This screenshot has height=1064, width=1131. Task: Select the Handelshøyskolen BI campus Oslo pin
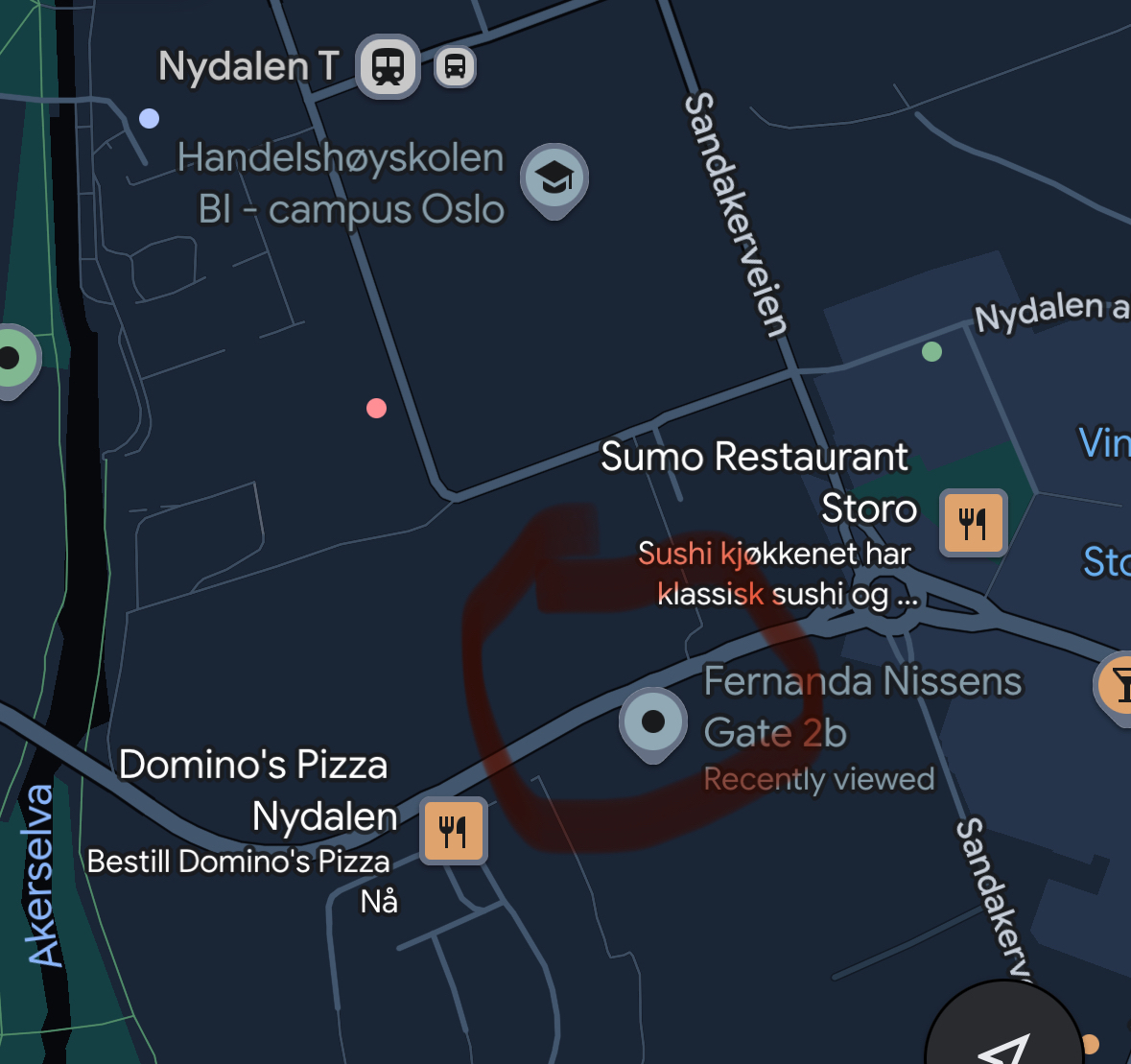point(554,177)
